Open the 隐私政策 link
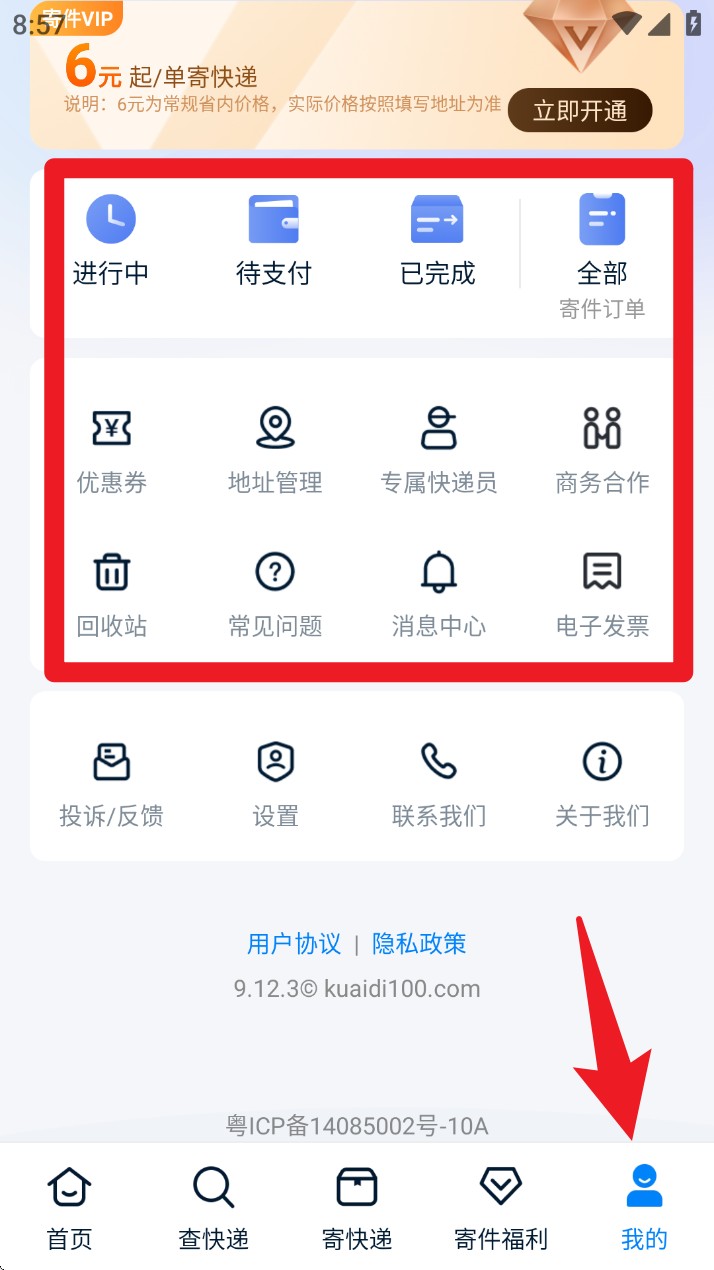 pos(419,944)
